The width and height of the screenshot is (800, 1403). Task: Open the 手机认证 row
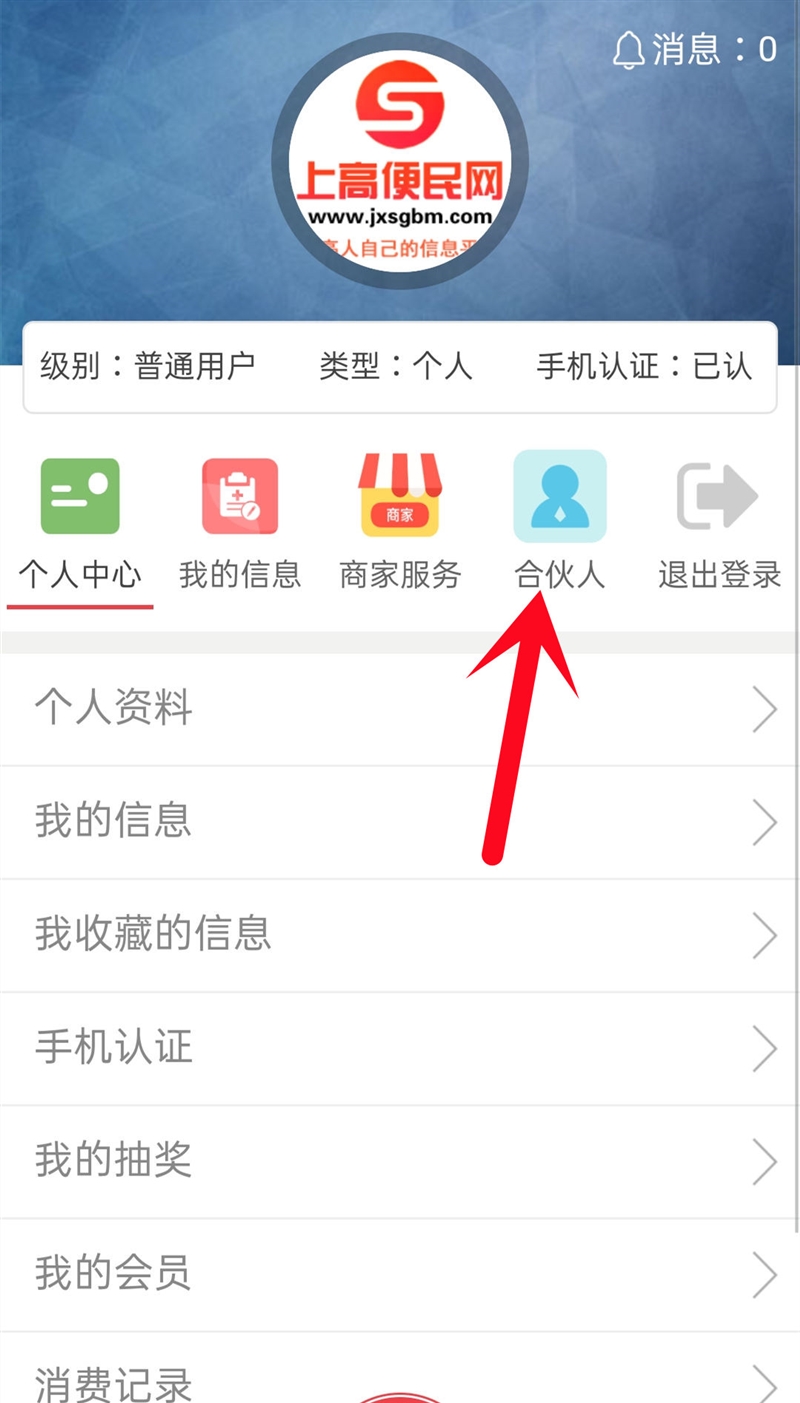pyautogui.click(x=400, y=1048)
